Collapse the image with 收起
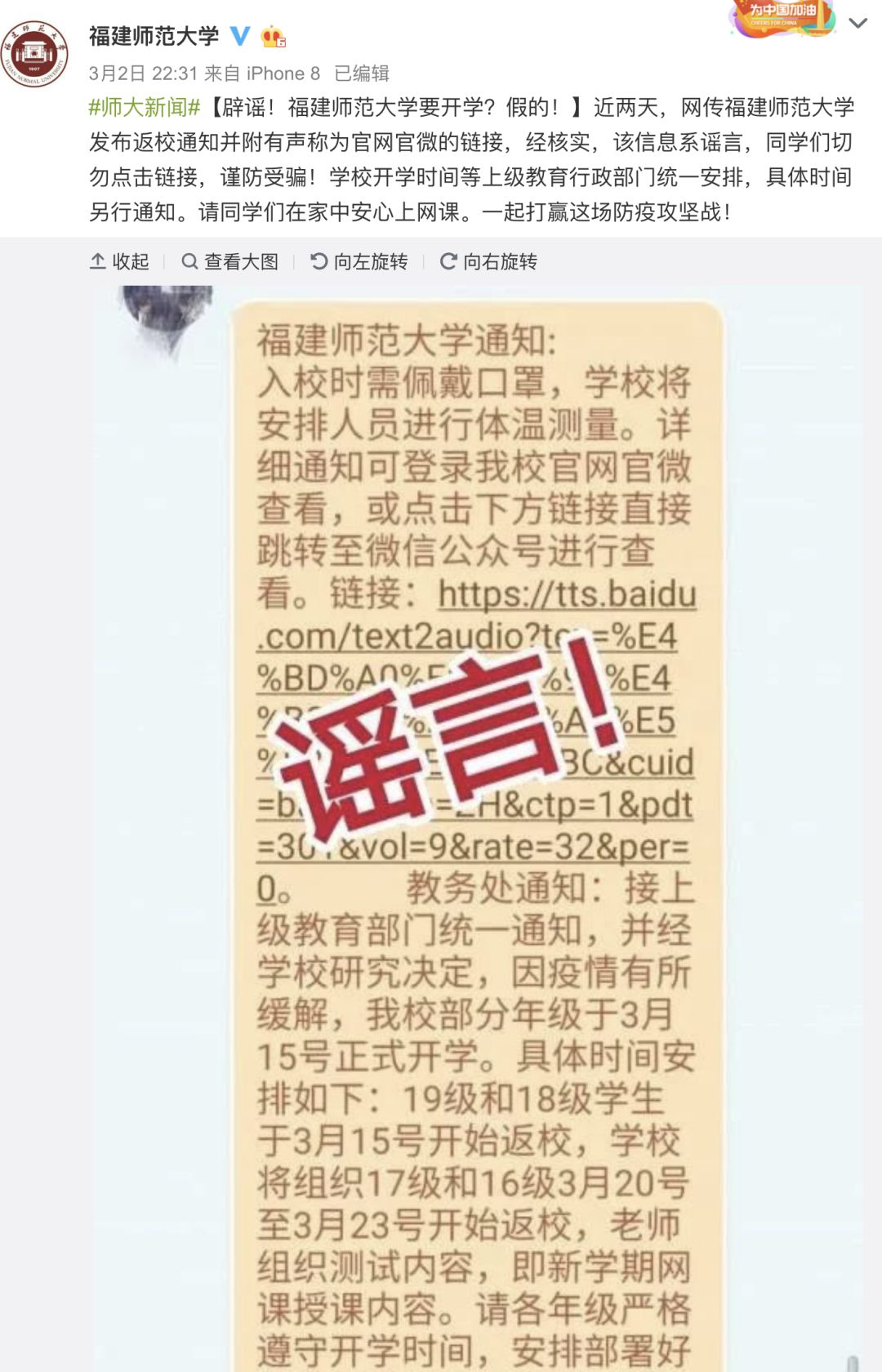882x1372 pixels. pos(119,261)
